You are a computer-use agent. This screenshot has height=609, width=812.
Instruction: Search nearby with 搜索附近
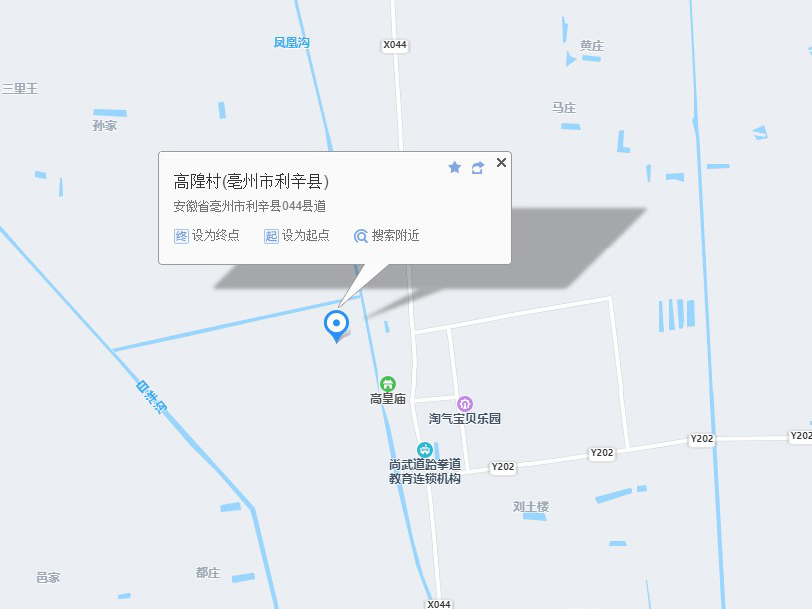[x=387, y=236]
